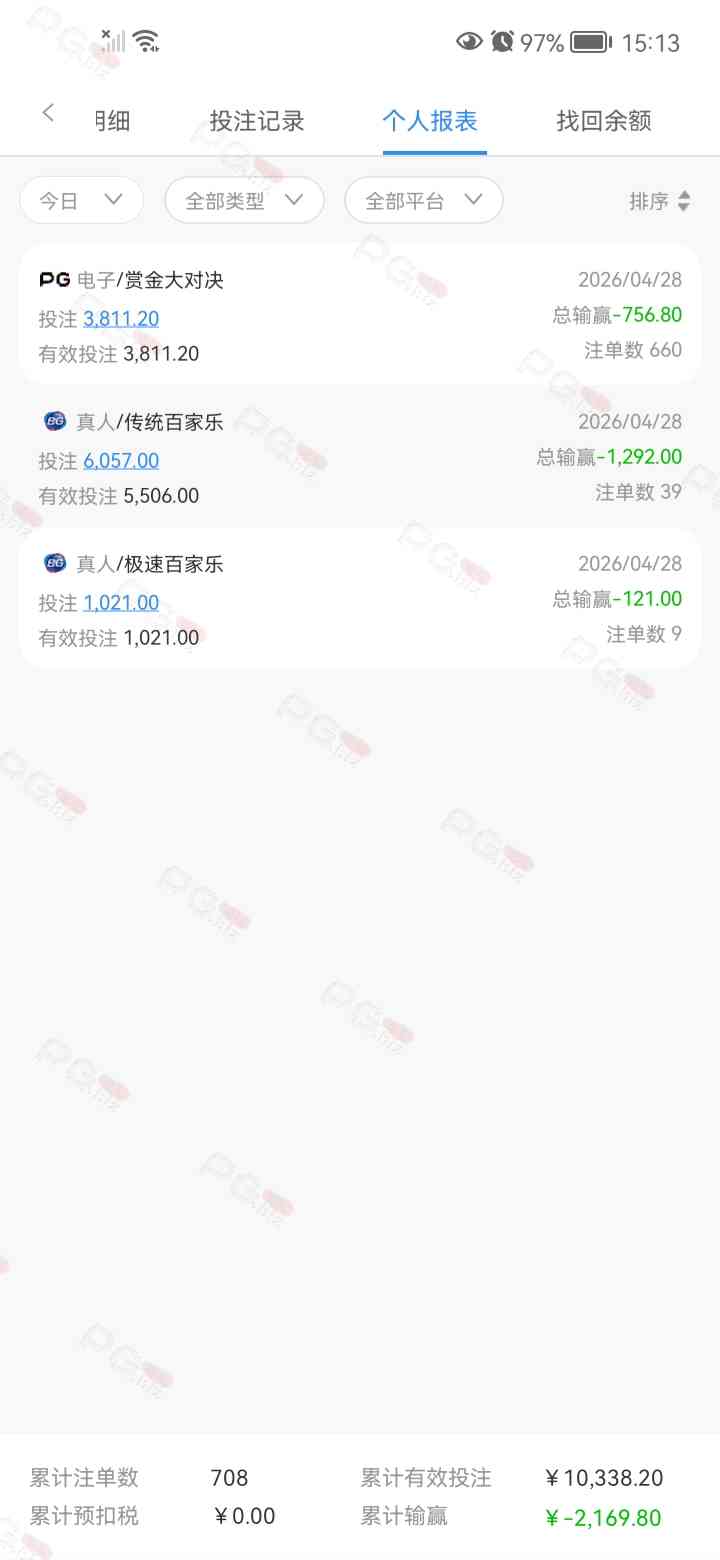
Task: Change the 排序 sort order
Action: (x=659, y=201)
